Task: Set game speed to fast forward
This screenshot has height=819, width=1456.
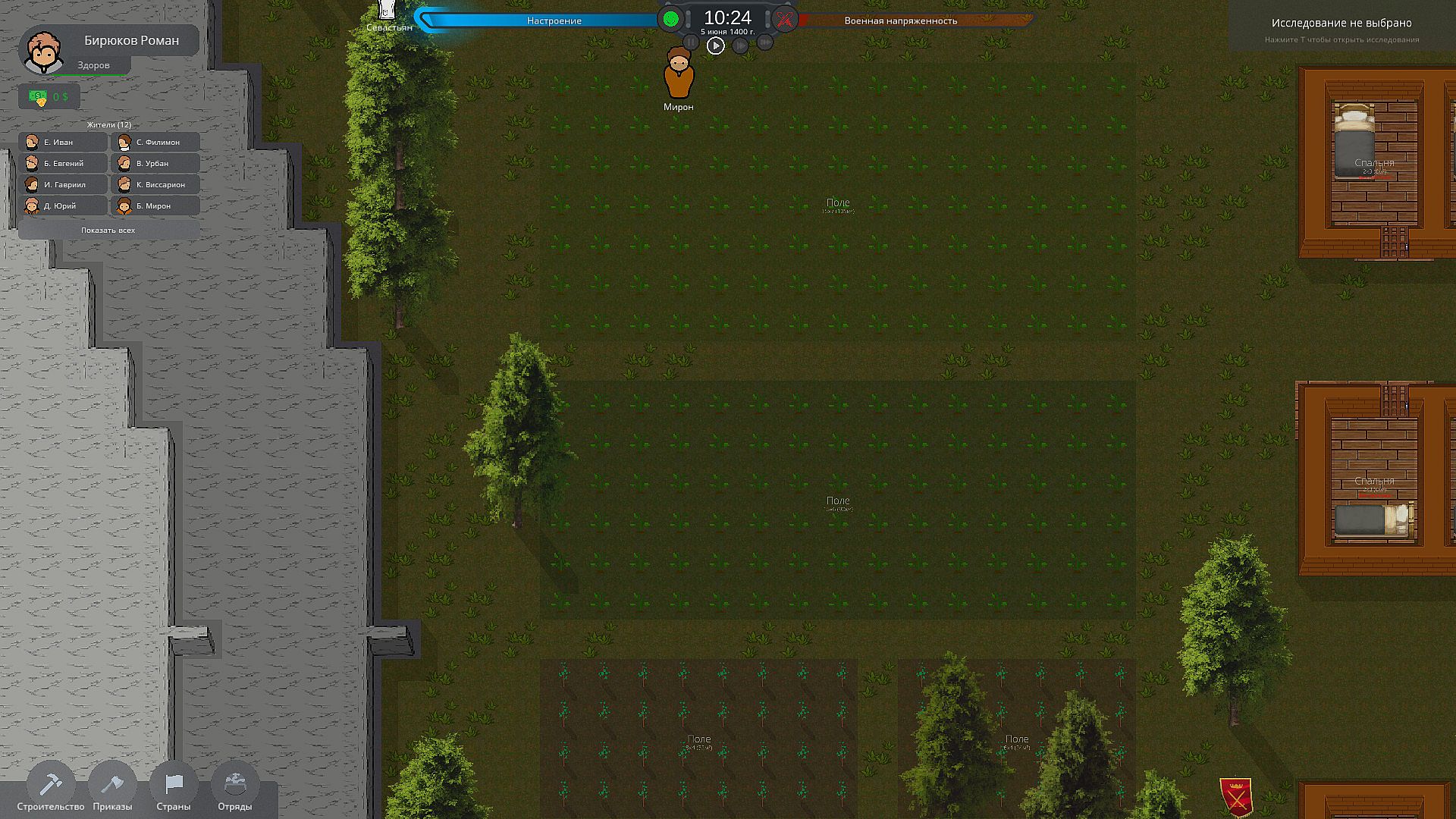Action: point(741,45)
